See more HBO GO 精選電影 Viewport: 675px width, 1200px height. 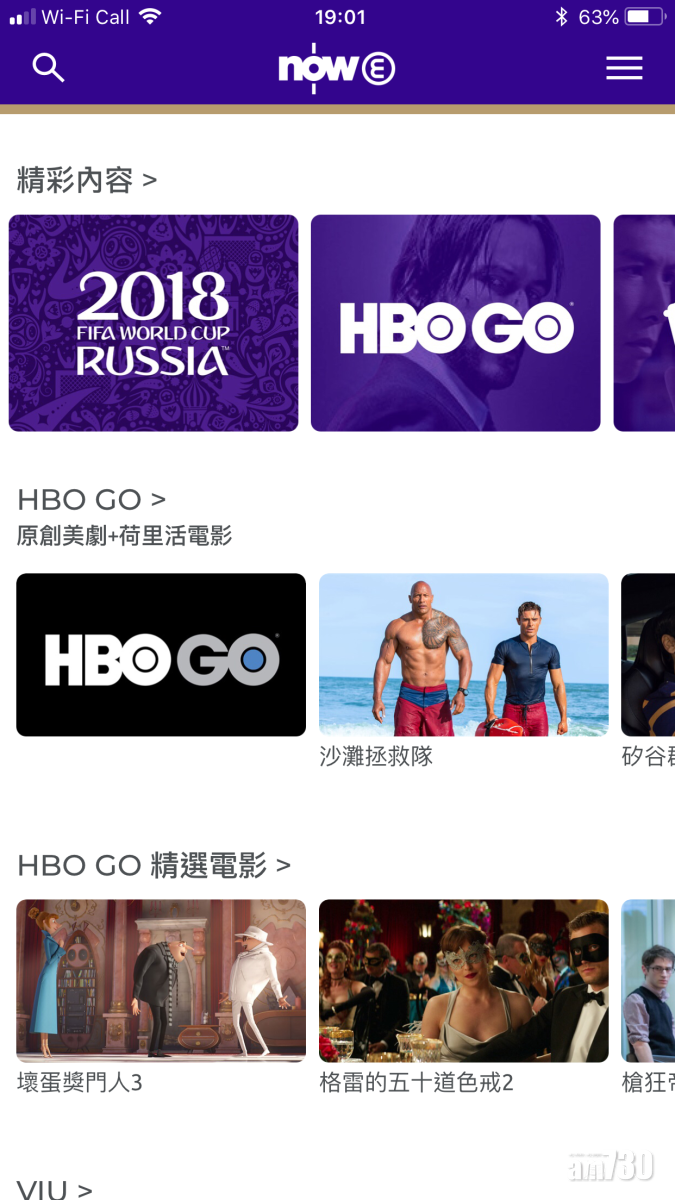(x=154, y=865)
